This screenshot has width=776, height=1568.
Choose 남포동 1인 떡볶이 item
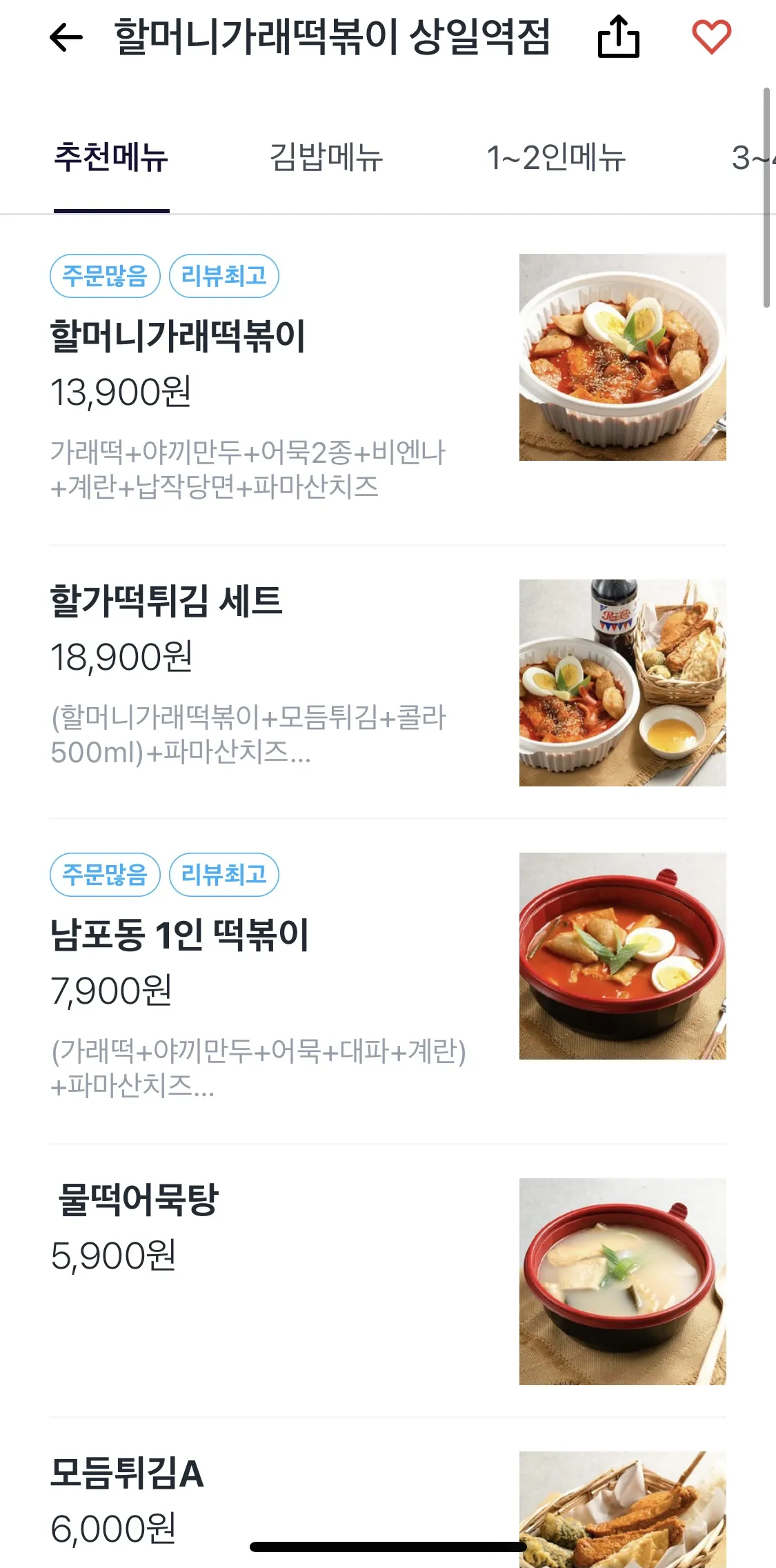tap(179, 936)
